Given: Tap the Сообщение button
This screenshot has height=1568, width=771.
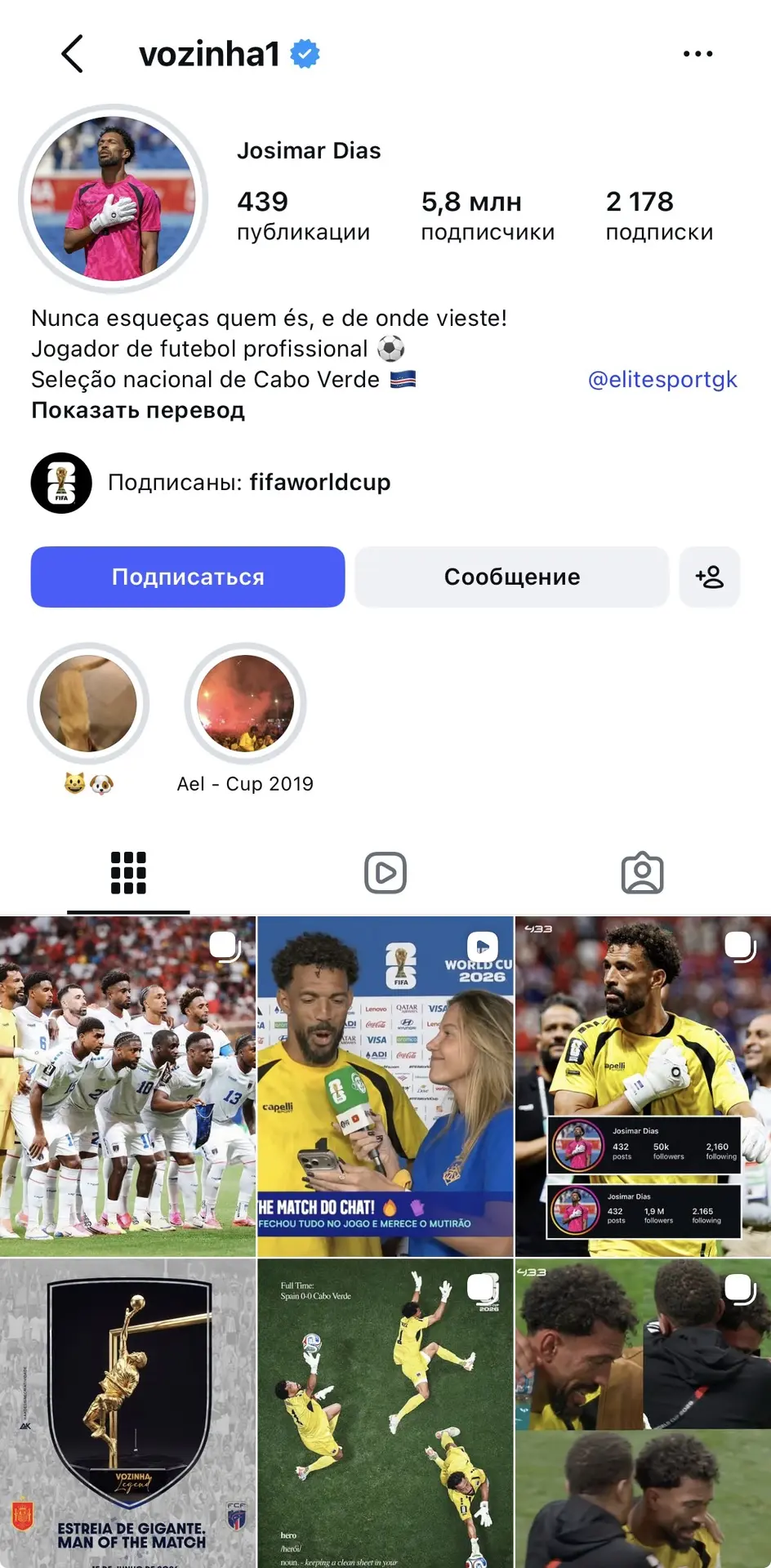Looking at the screenshot, I should click(x=512, y=577).
